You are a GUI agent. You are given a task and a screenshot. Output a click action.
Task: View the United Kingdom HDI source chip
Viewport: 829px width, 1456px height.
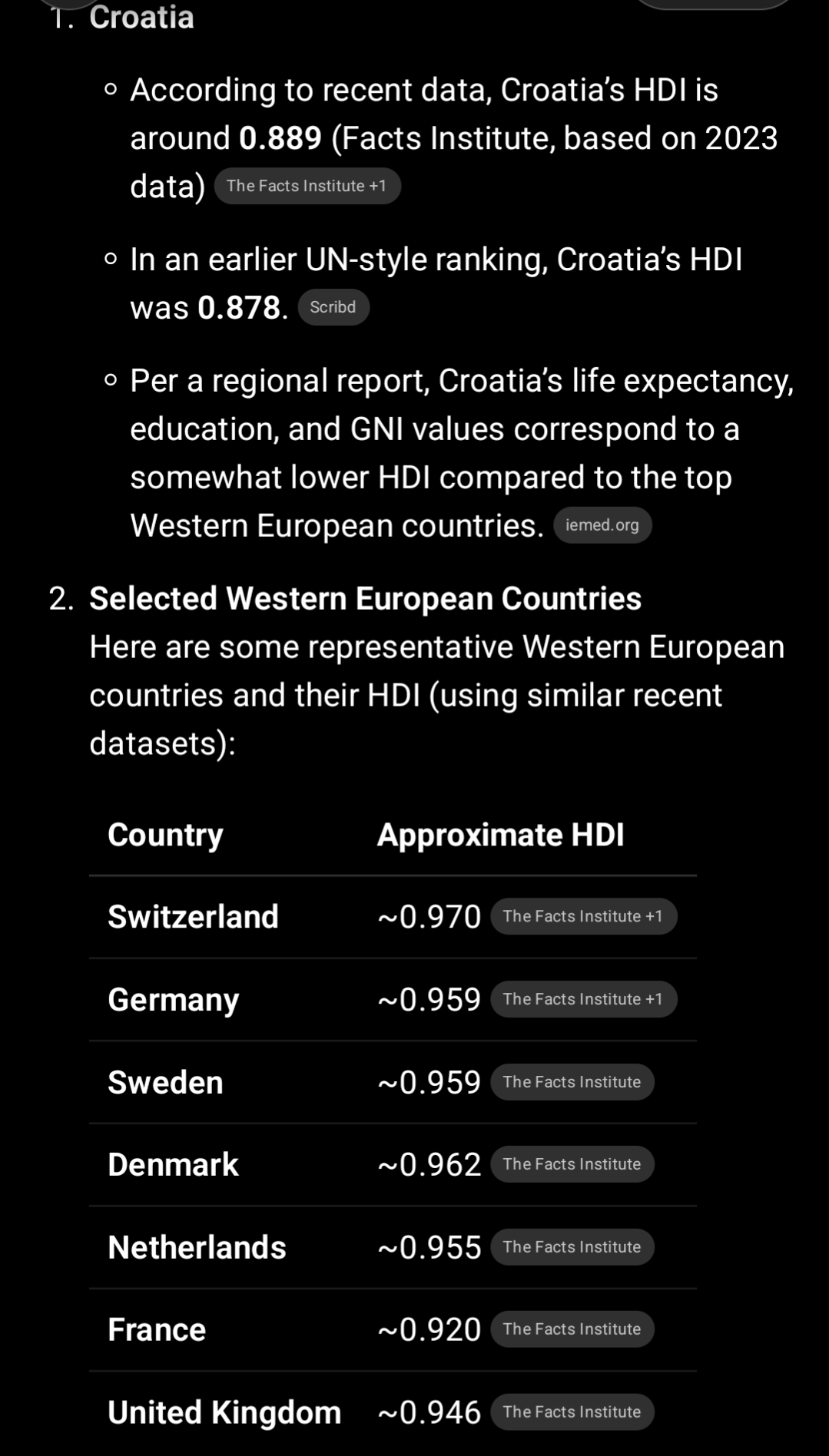click(x=572, y=1412)
